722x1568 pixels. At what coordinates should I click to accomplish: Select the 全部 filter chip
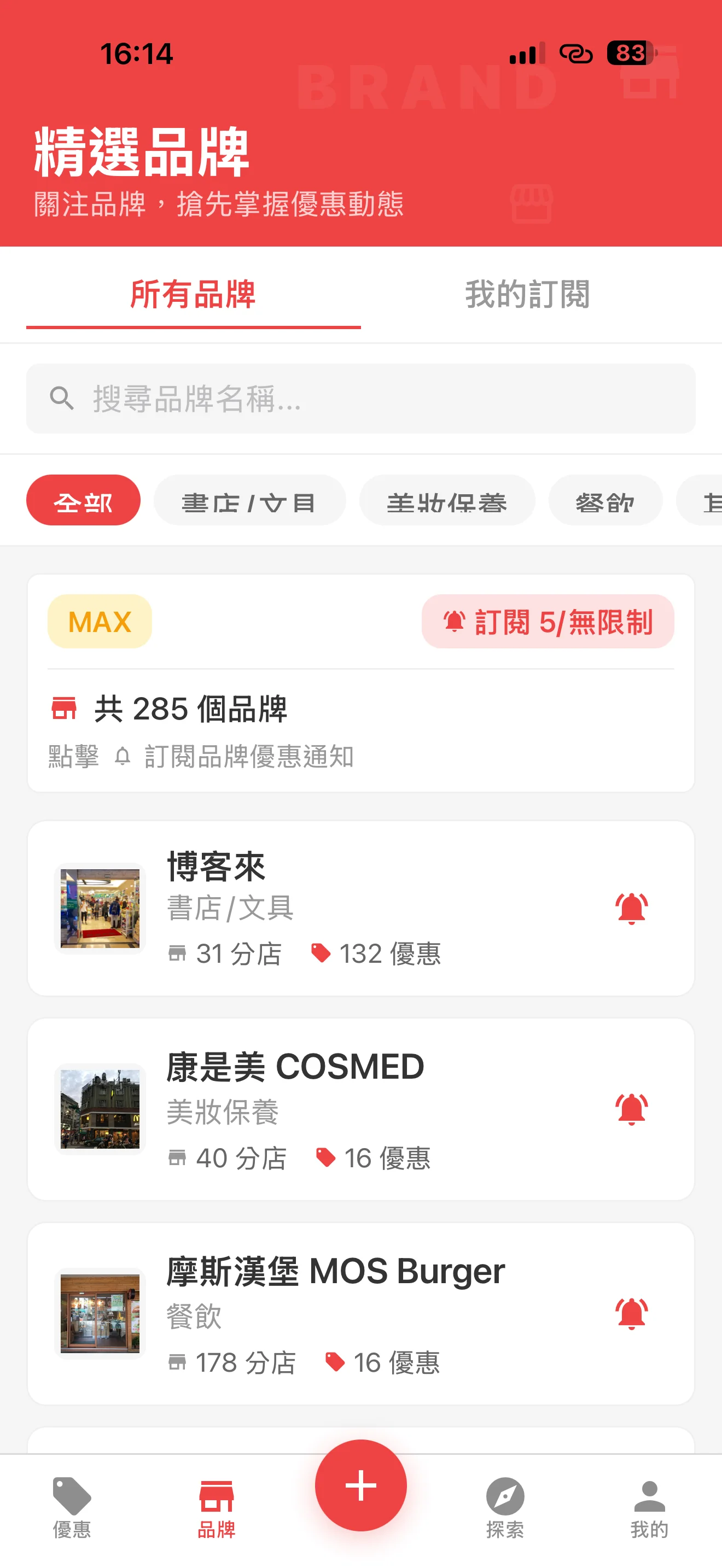83,500
